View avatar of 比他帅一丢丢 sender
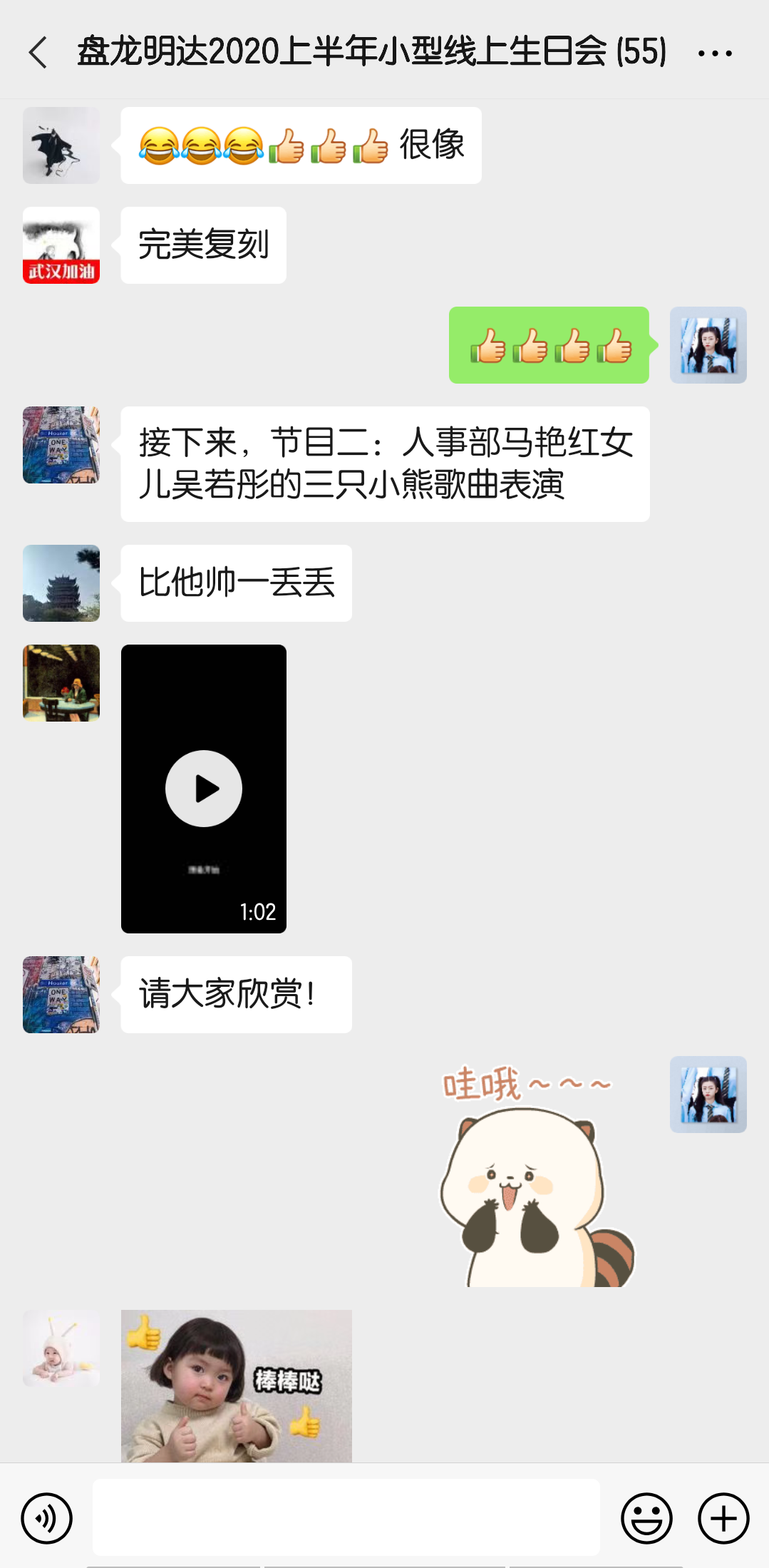The width and height of the screenshot is (769, 1568). (x=61, y=583)
